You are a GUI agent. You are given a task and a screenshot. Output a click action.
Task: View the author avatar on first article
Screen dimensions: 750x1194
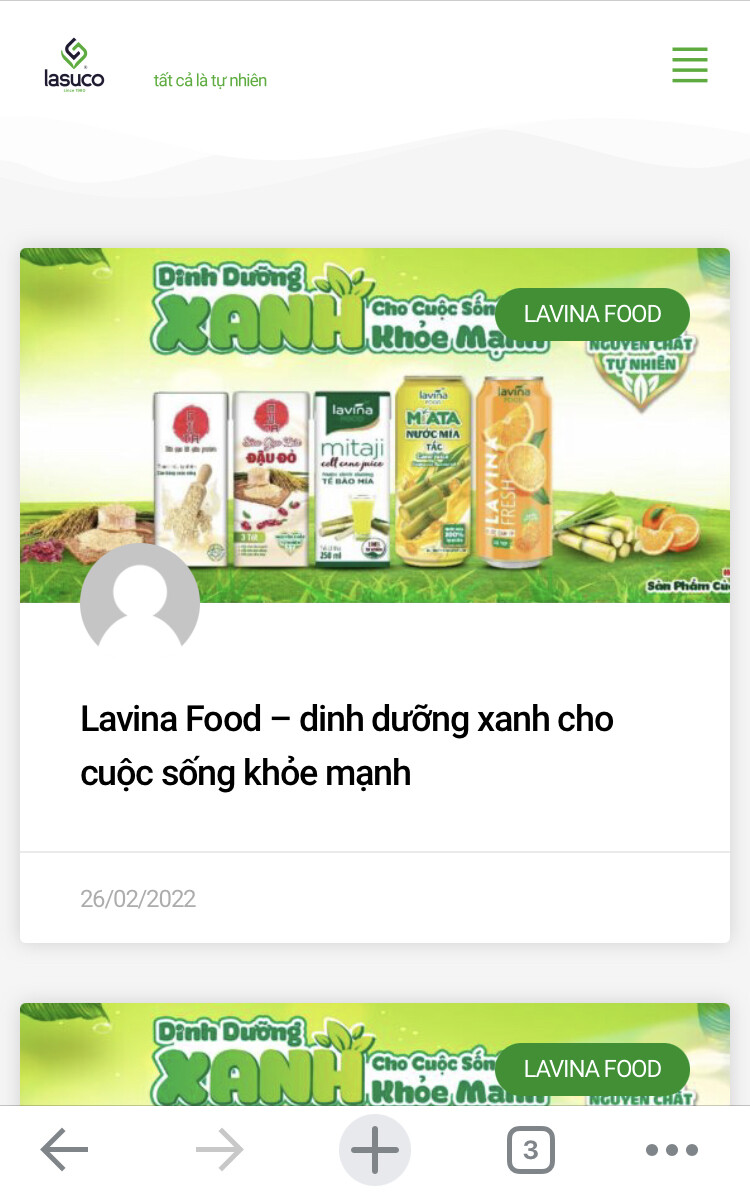click(139, 602)
